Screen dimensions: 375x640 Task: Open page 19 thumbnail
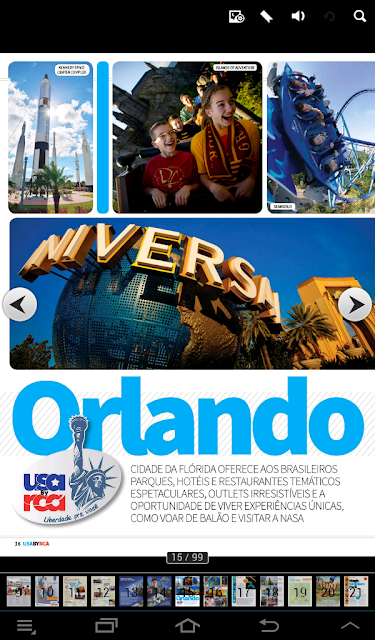[x=300, y=591]
